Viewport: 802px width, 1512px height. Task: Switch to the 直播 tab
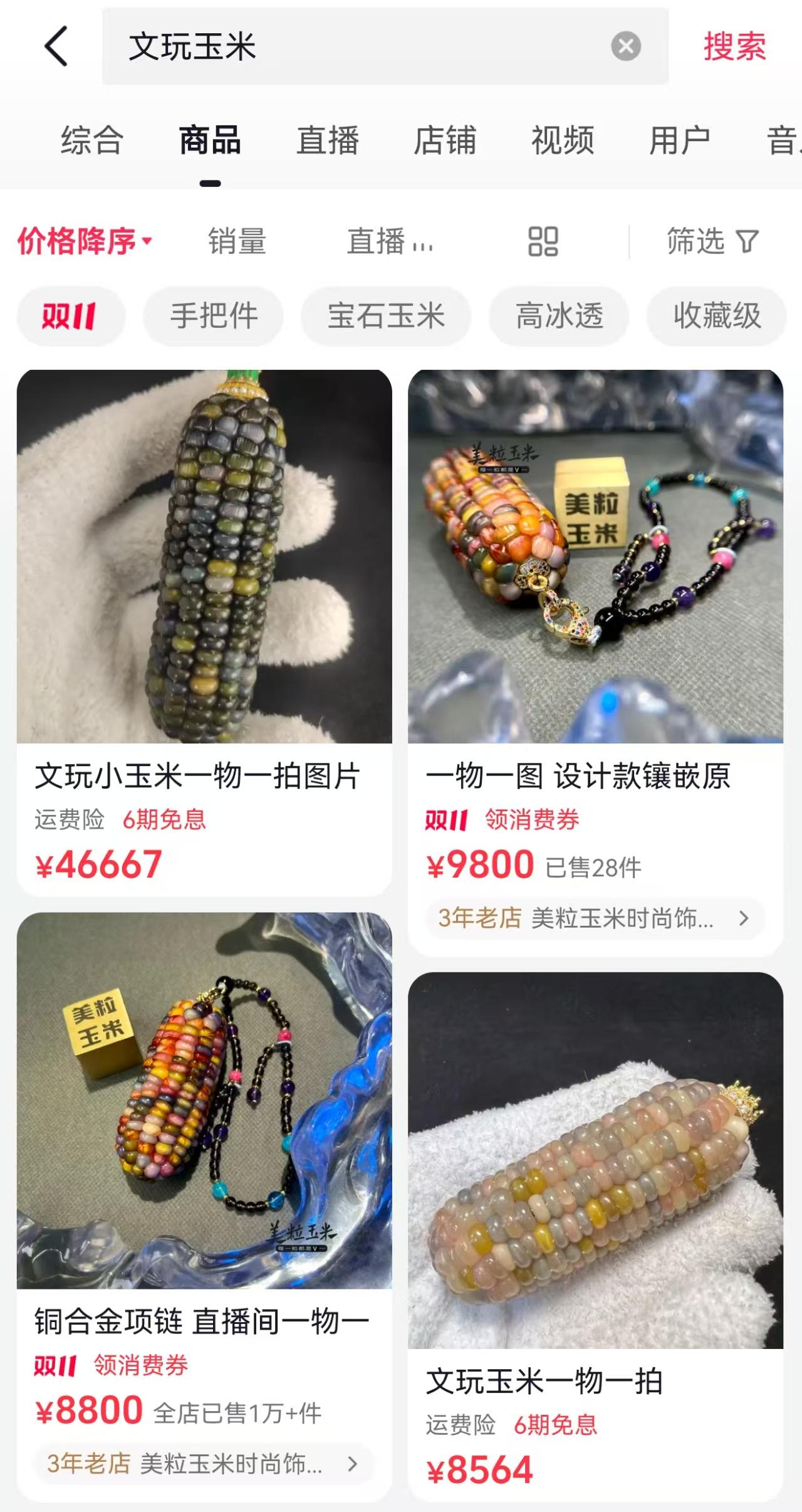[x=328, y=140]
